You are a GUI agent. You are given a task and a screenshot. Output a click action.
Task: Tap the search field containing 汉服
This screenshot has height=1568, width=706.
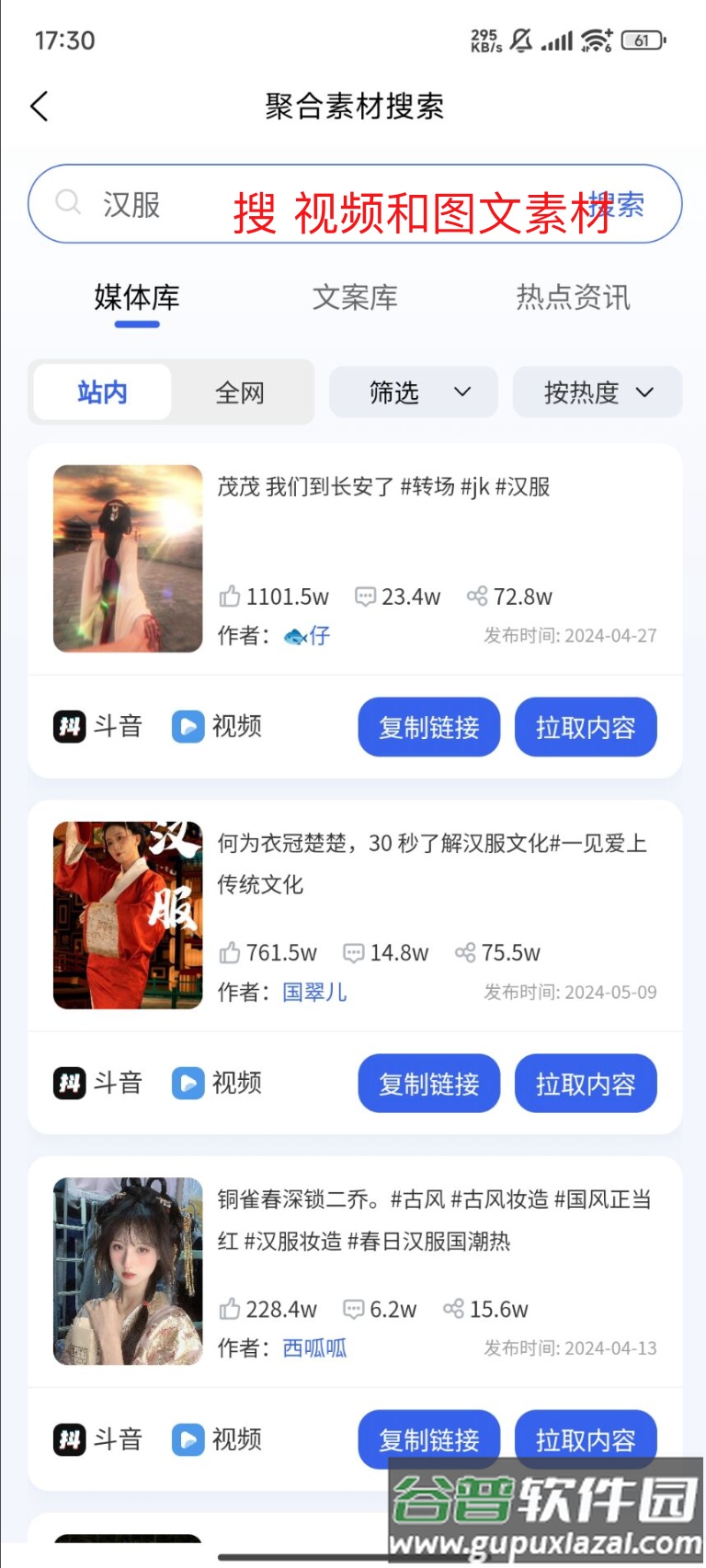point(276,204)
